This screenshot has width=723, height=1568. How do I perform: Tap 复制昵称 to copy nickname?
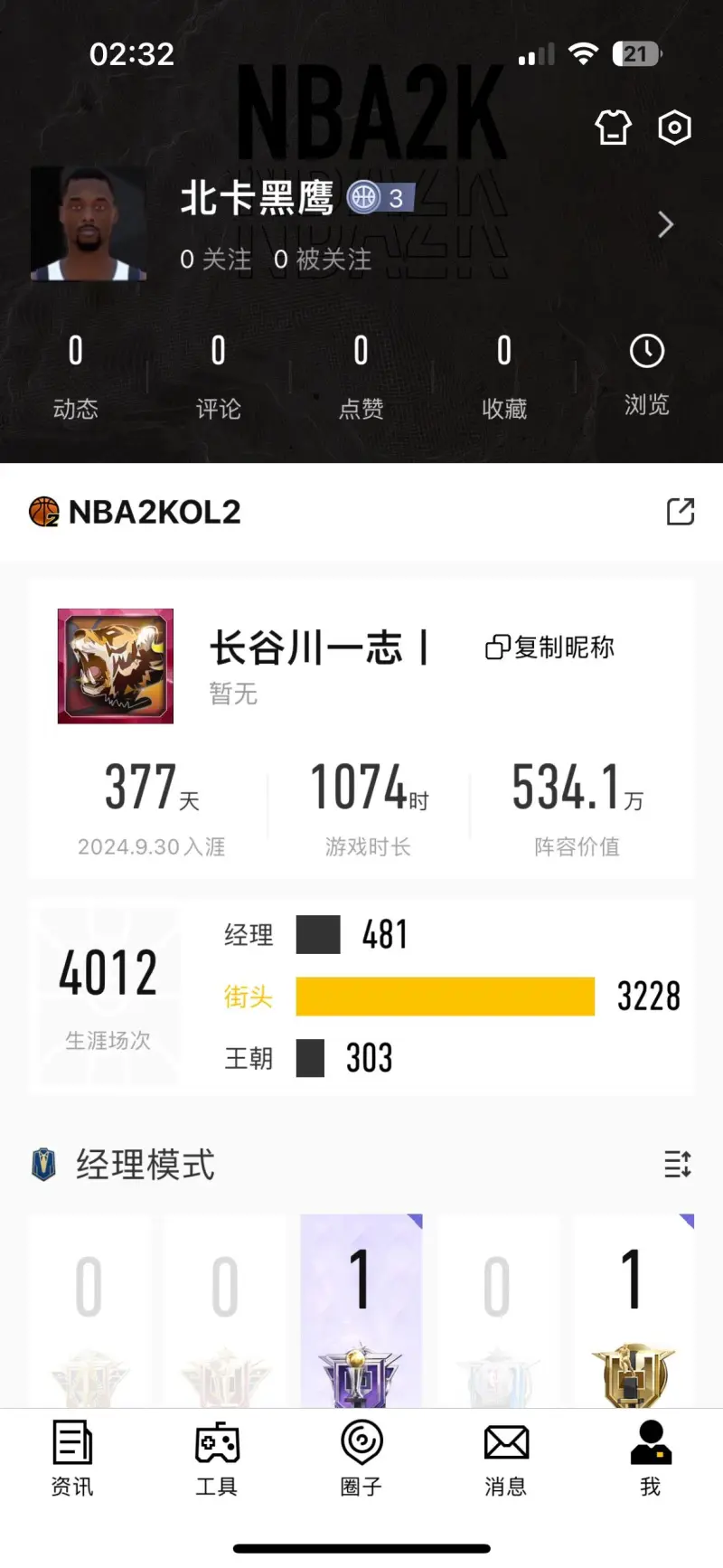coord(550,647)
